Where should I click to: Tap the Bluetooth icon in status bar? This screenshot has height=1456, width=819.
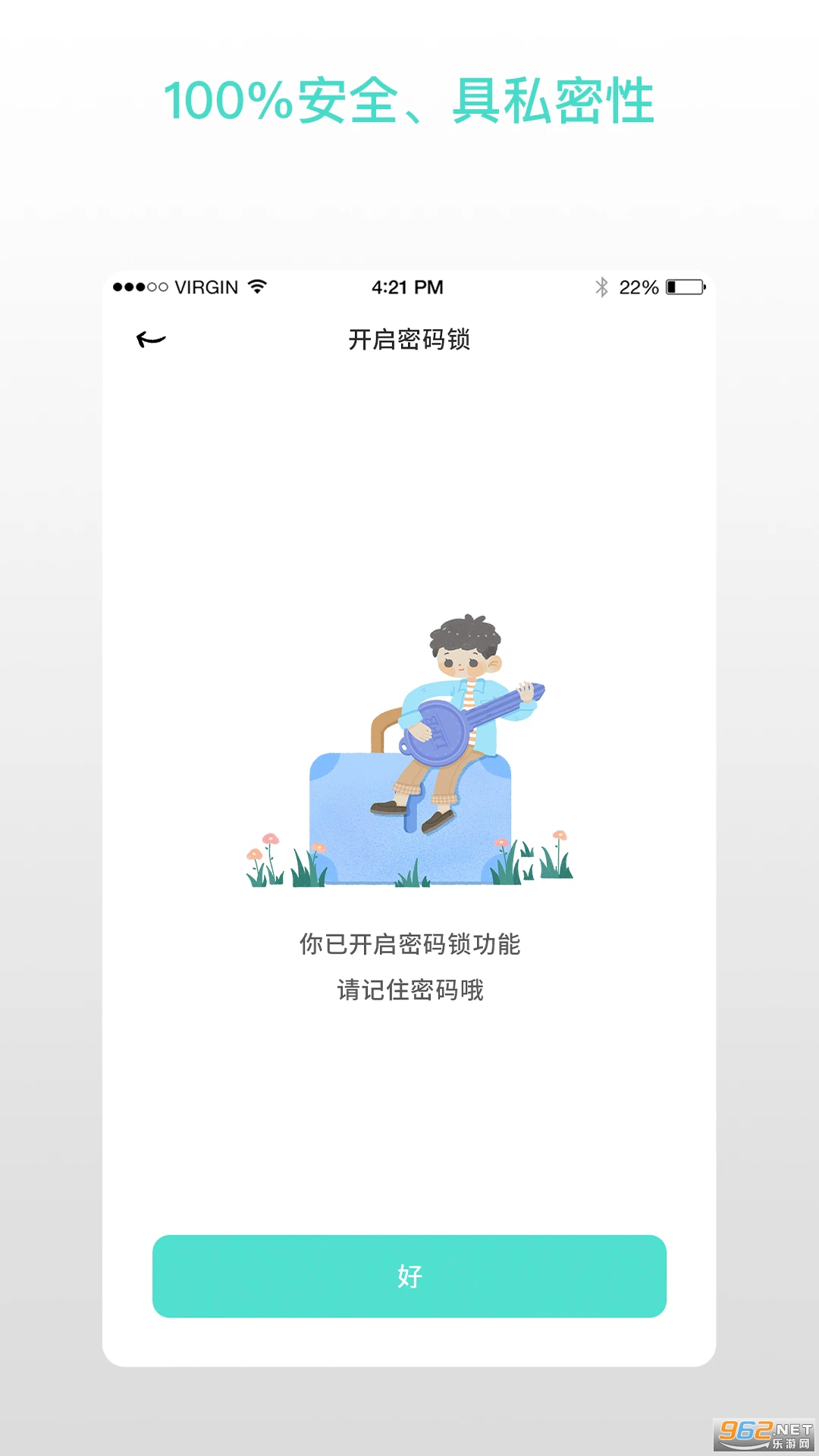pyautogui.click(x=603, y=287)
